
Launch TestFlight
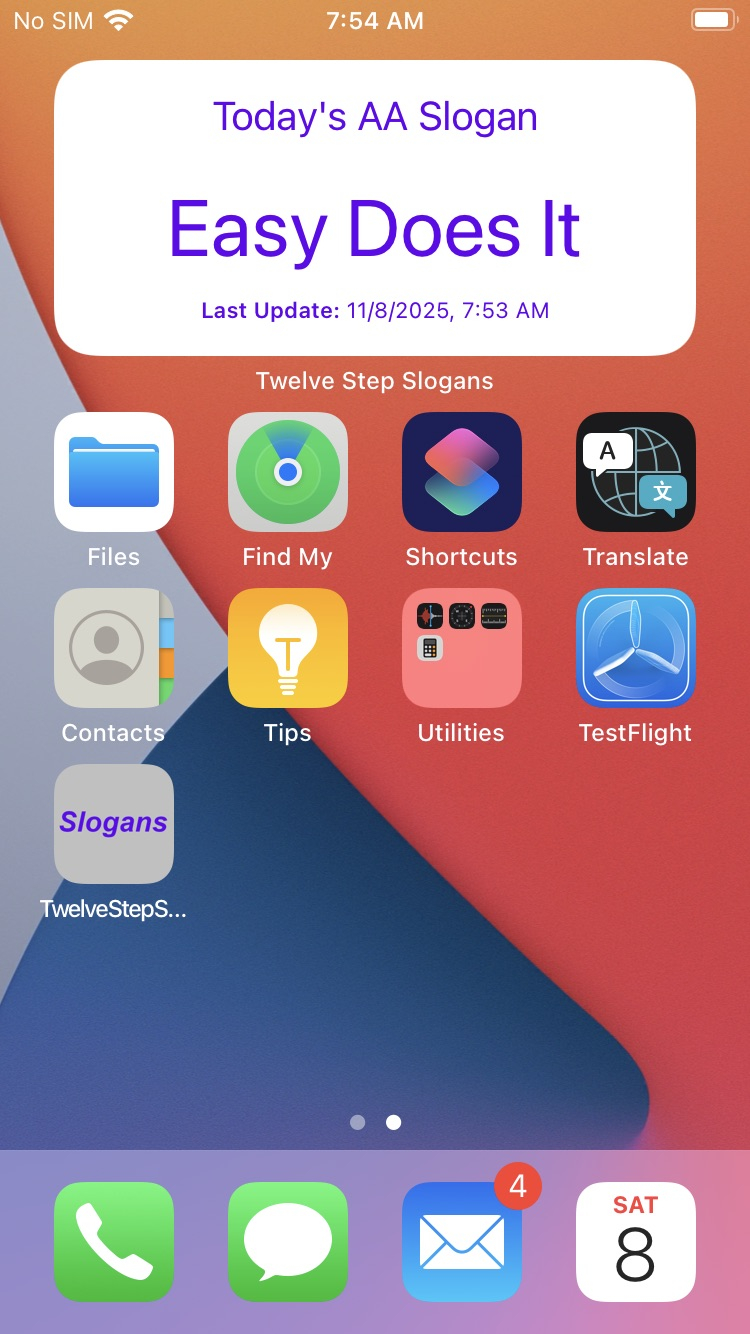(636, 648)
